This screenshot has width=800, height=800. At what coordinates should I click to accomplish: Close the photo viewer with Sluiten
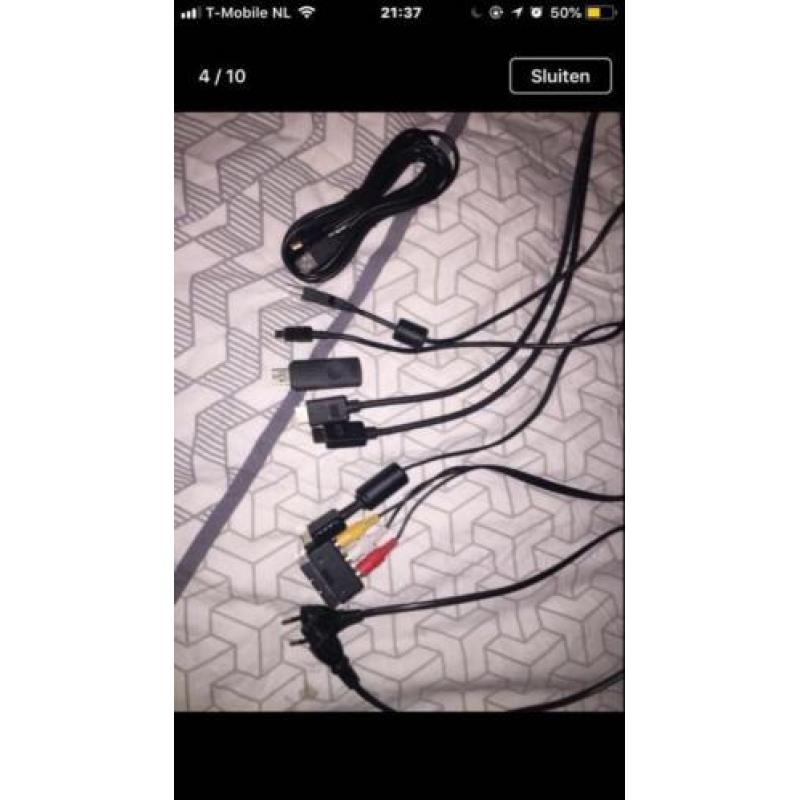[x=560, y=76]
